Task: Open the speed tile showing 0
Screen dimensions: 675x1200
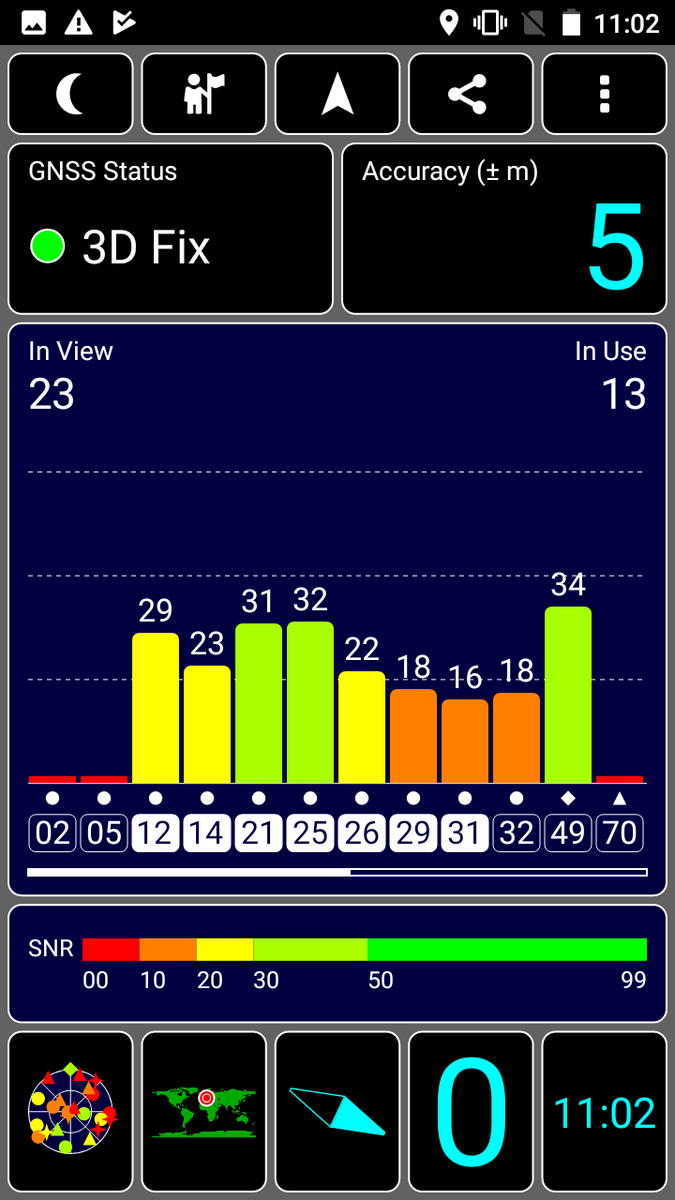Action: click(471, 1112)
